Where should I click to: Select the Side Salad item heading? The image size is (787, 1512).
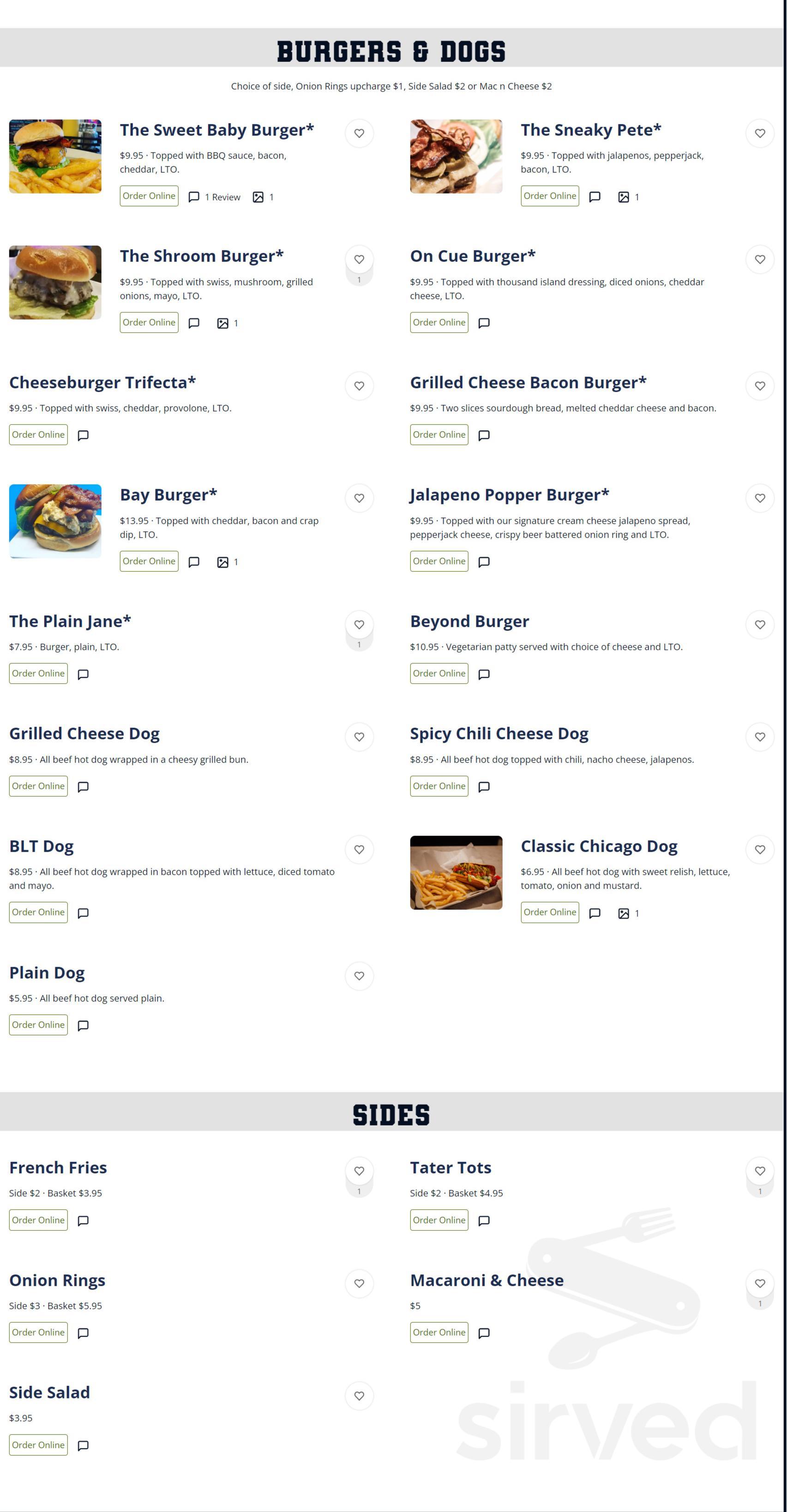(x=49, y=1393)
